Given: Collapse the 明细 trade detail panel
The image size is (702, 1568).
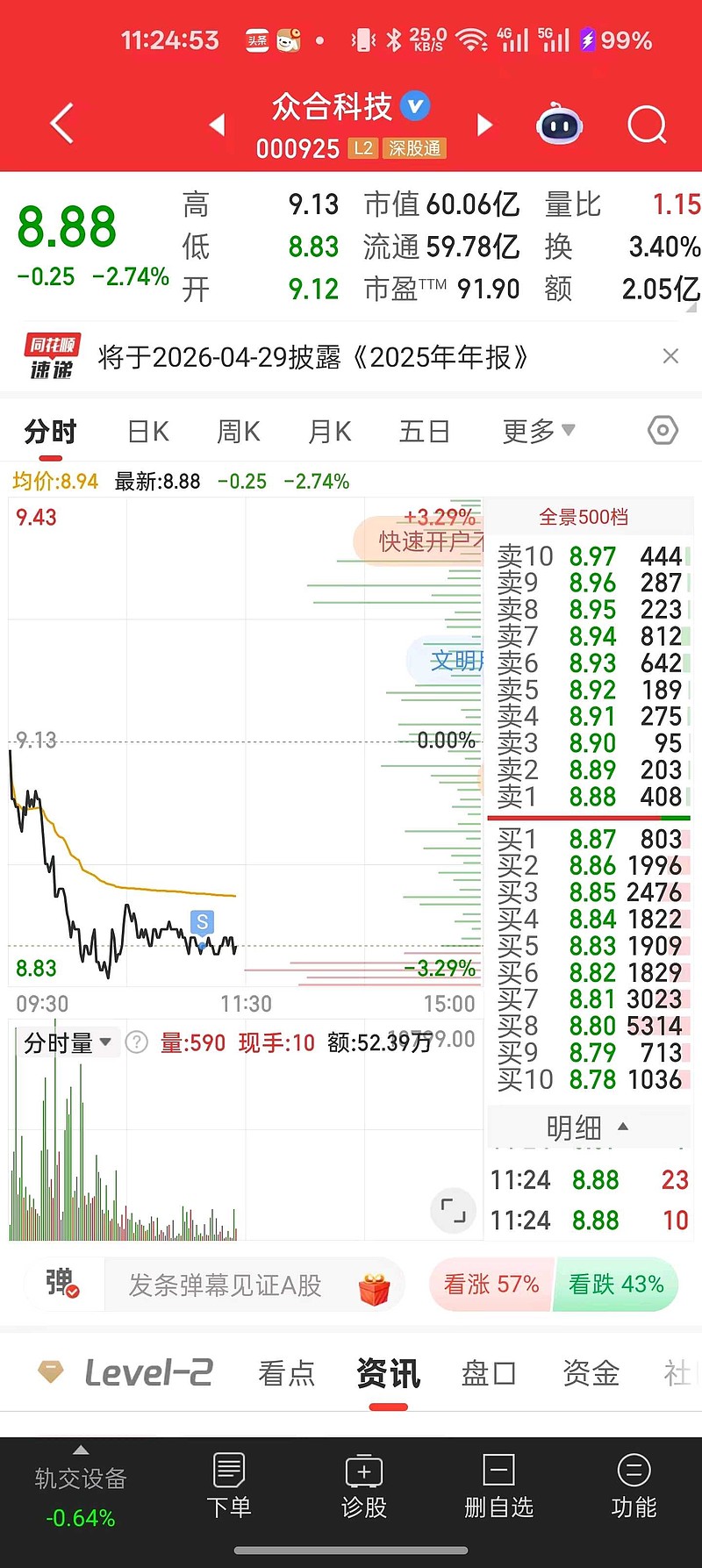Looking at the screenshot, I should tap(589, 1127).
